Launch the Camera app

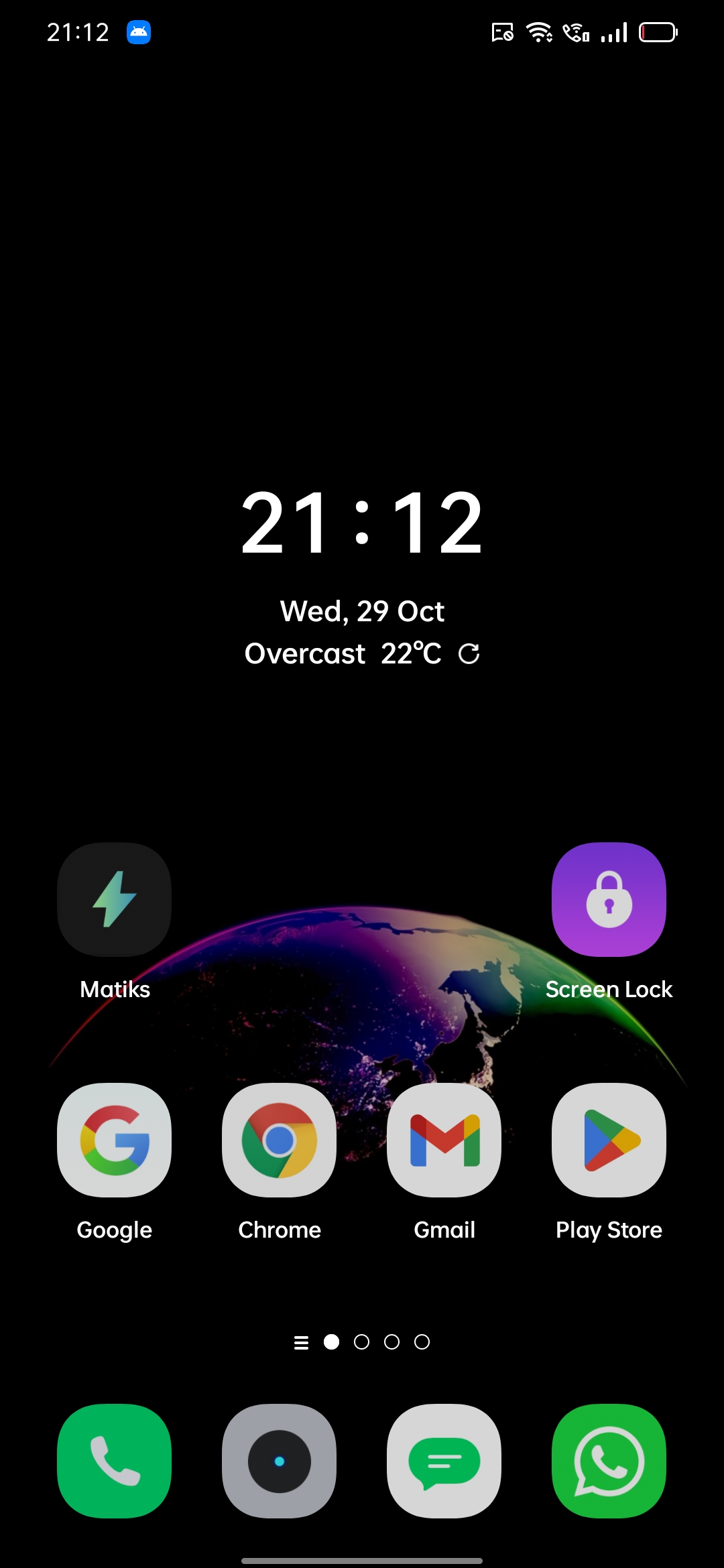tap(279, 1461)
